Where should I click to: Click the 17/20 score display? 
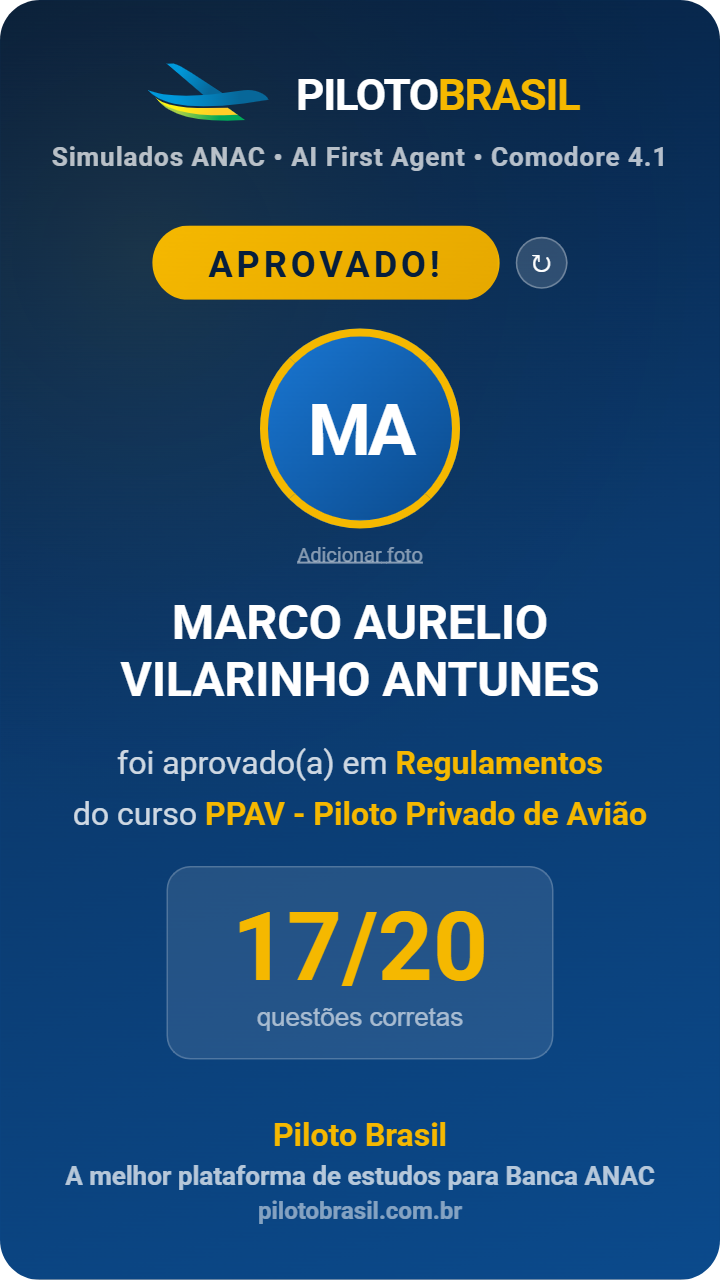pos(360,942)
